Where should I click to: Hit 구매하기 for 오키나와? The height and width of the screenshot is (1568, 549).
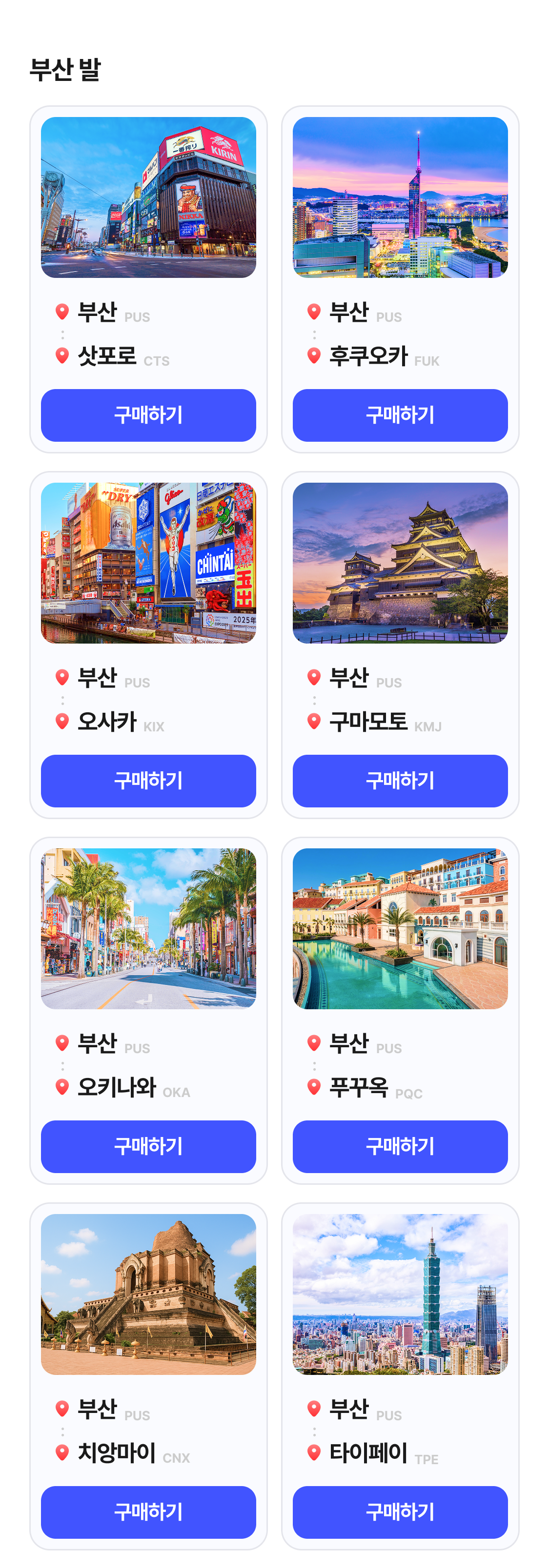point(148,1146)
